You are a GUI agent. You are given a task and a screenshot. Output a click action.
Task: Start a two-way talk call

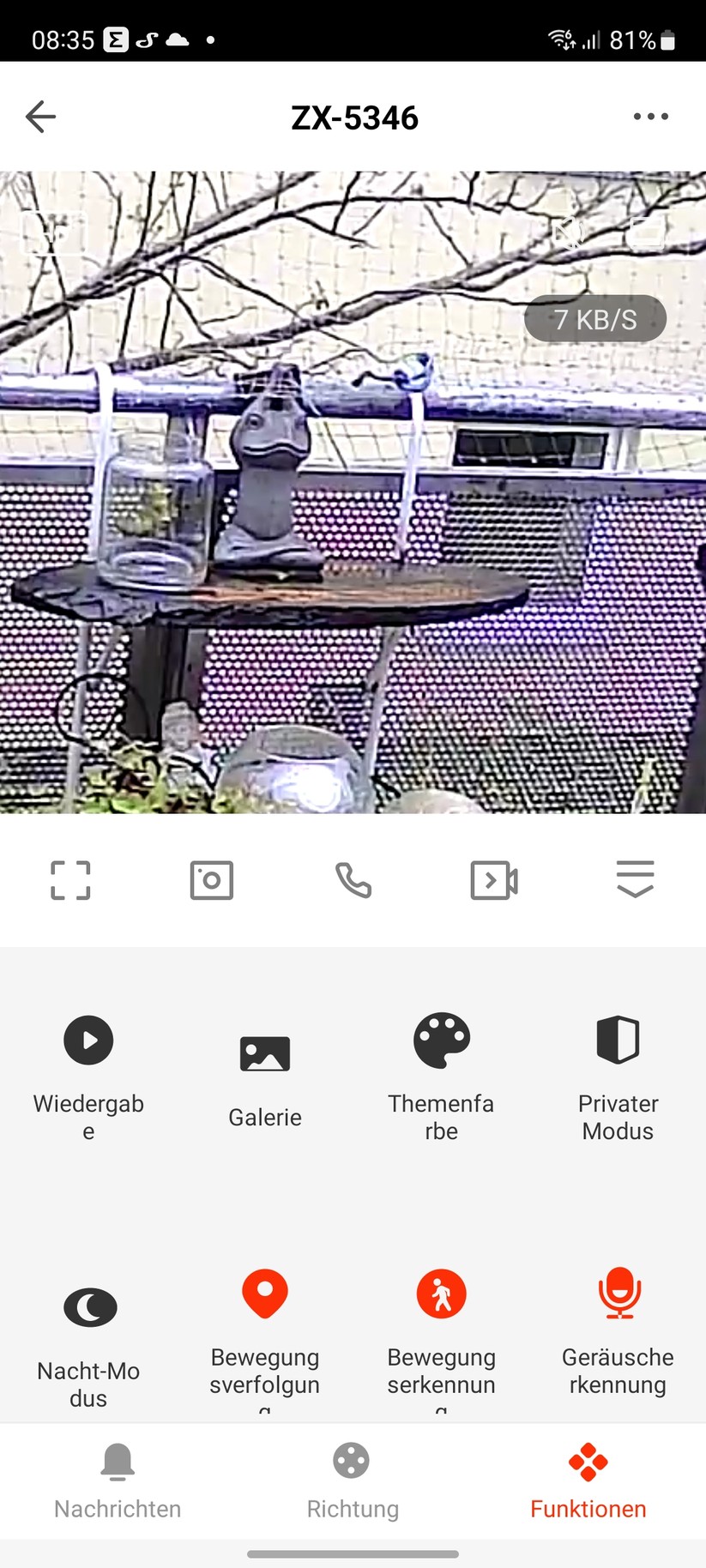(353, 880)
